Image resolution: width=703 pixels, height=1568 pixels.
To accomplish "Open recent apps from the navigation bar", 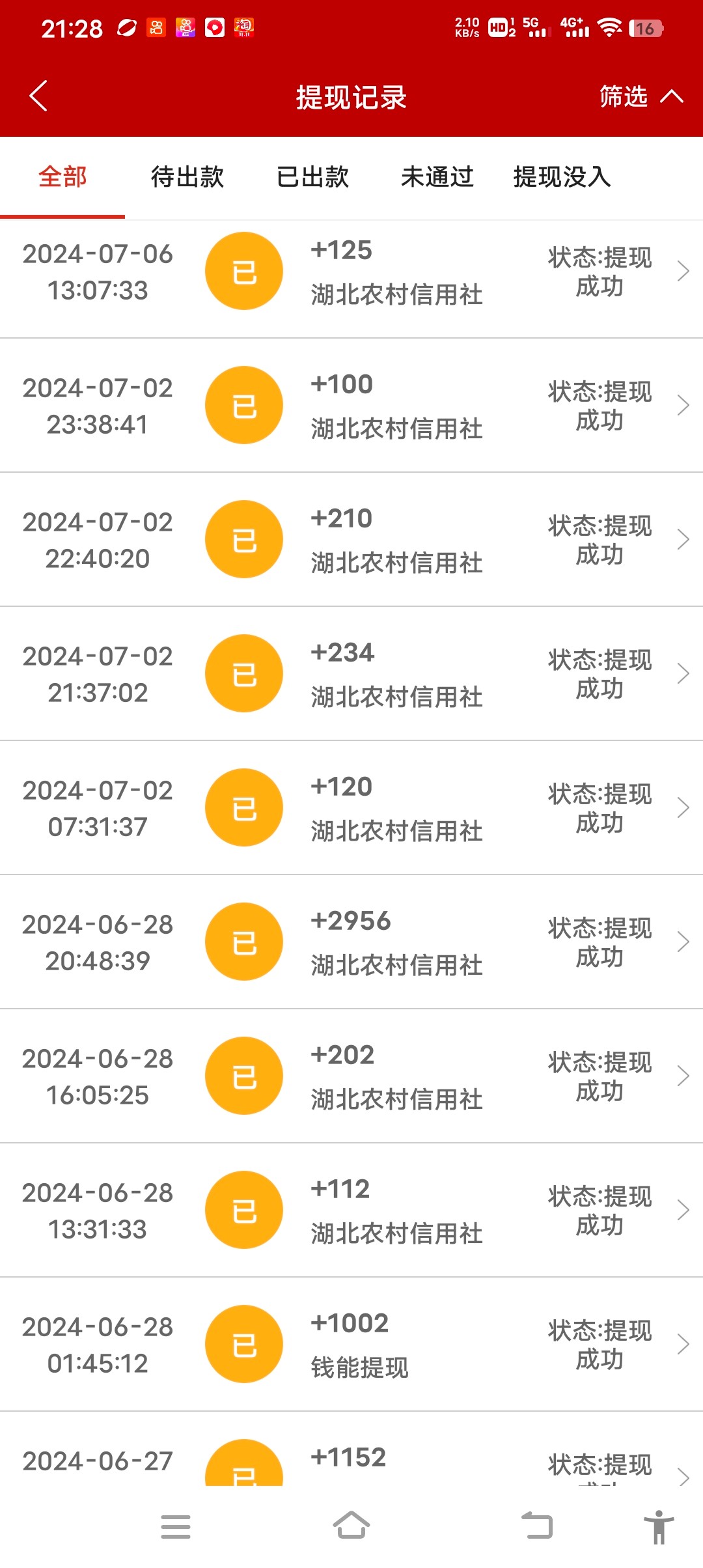I will click(176, 1526).
